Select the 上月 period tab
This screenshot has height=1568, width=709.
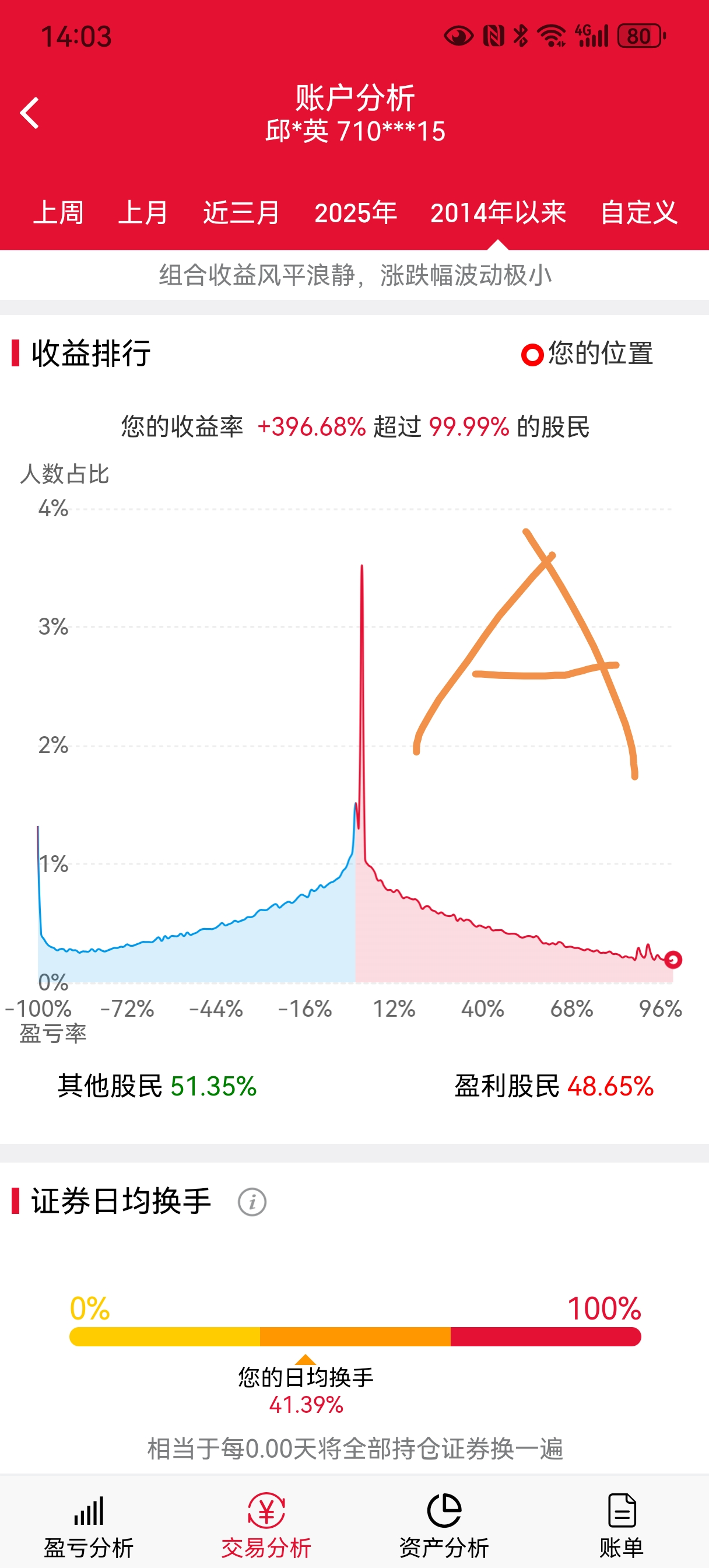[143, 213]
